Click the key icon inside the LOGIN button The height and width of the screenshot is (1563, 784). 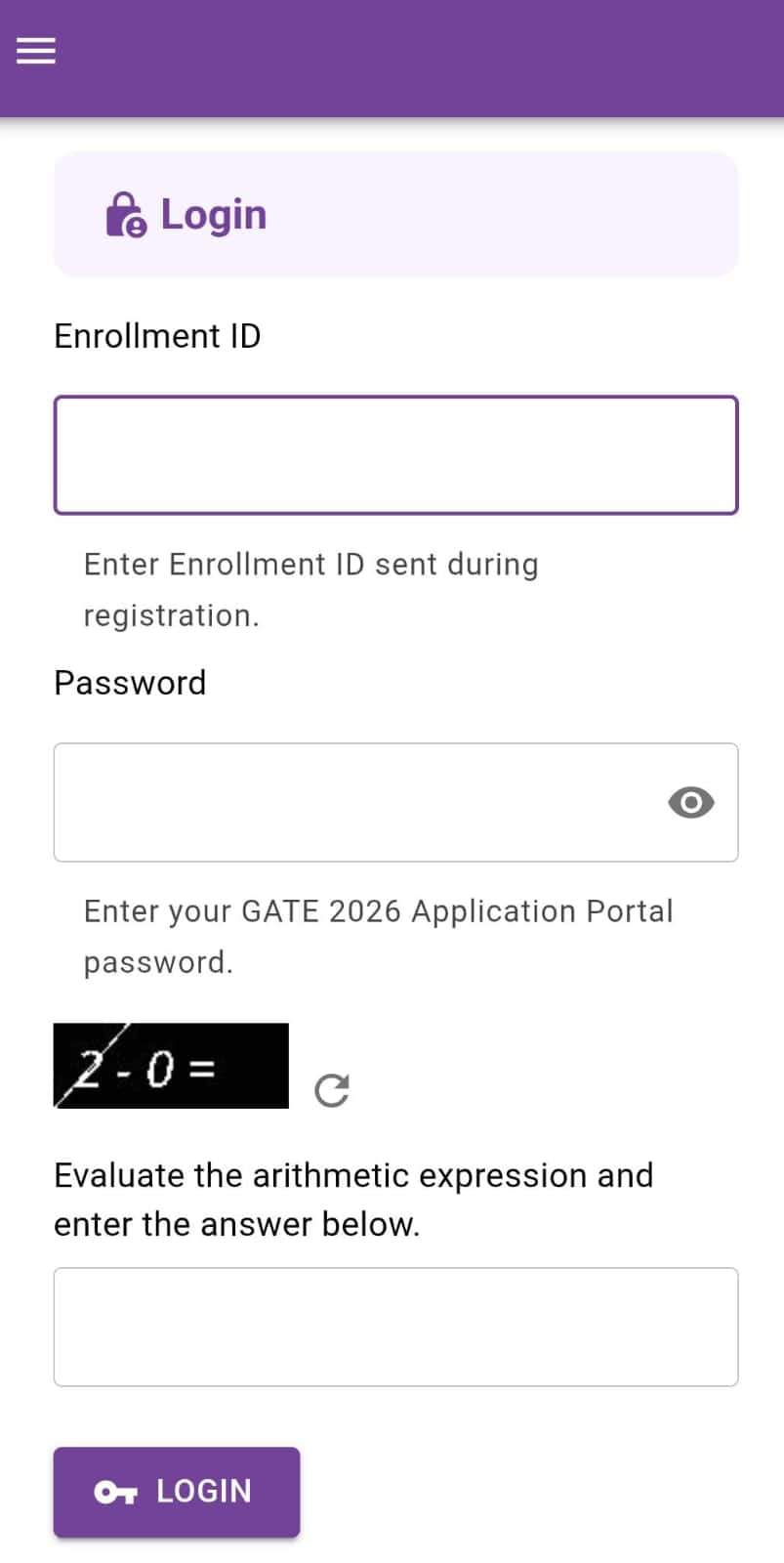[114, 1492]
